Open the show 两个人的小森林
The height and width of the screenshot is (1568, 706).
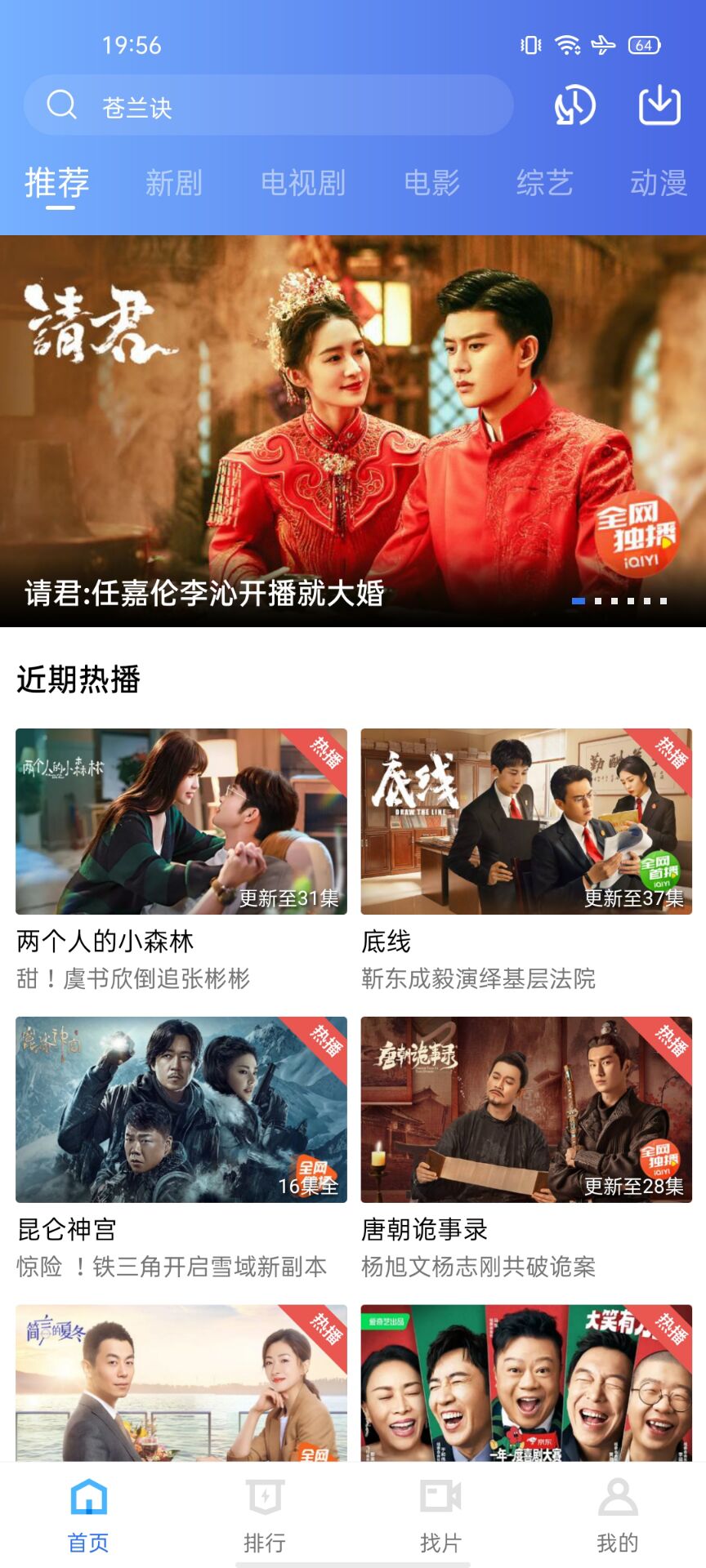[181, 822]
